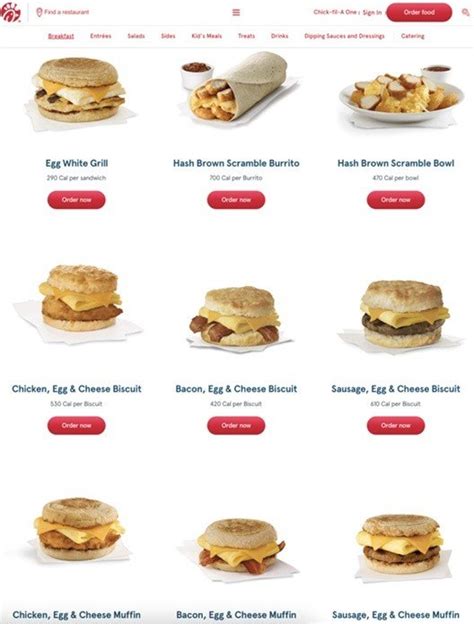474x624 pixels.
Task: Select the Drinks tab
Action: 279,36
